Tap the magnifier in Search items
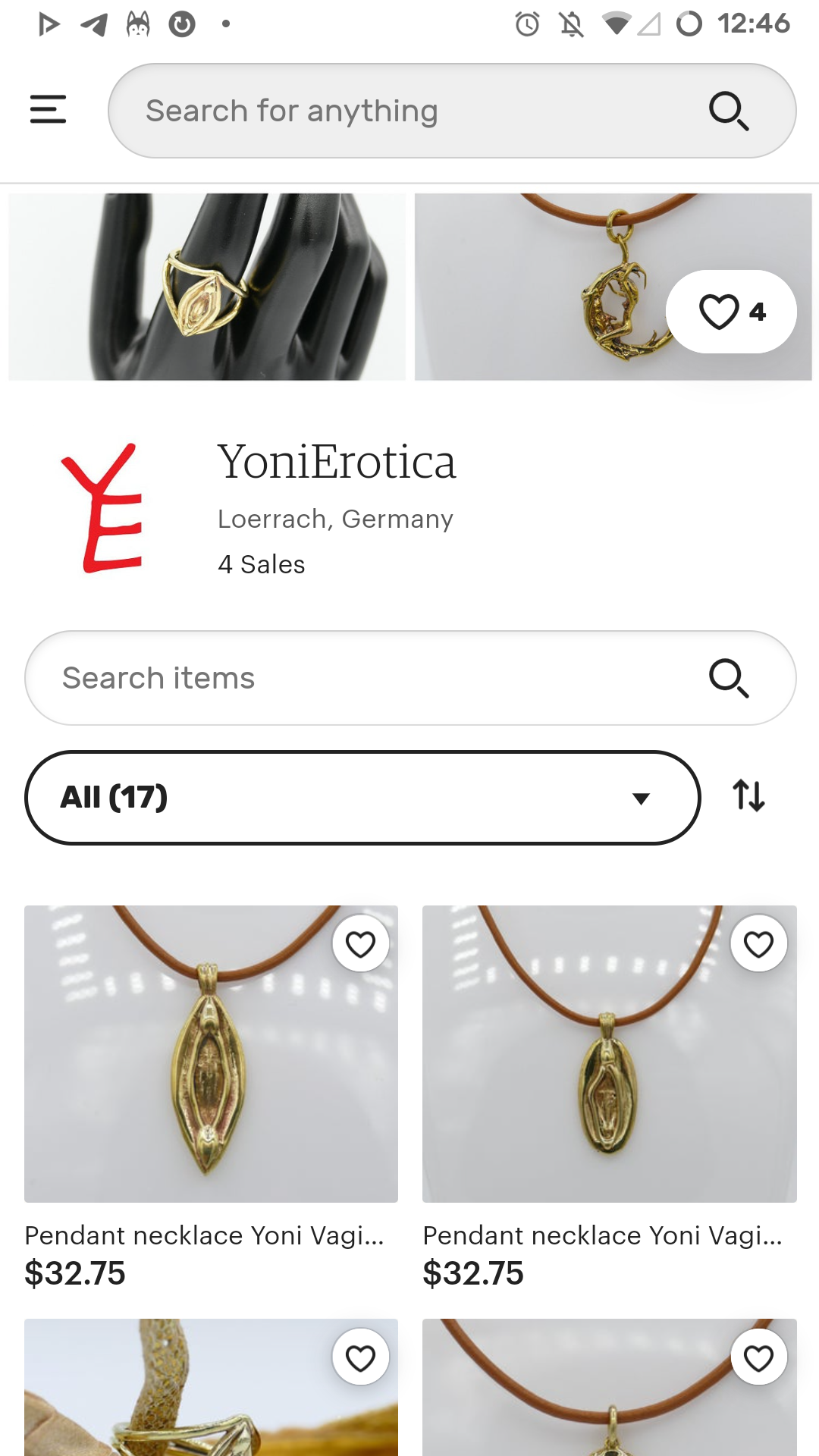This screenshot has height=1456, width=819. point(729,678)
